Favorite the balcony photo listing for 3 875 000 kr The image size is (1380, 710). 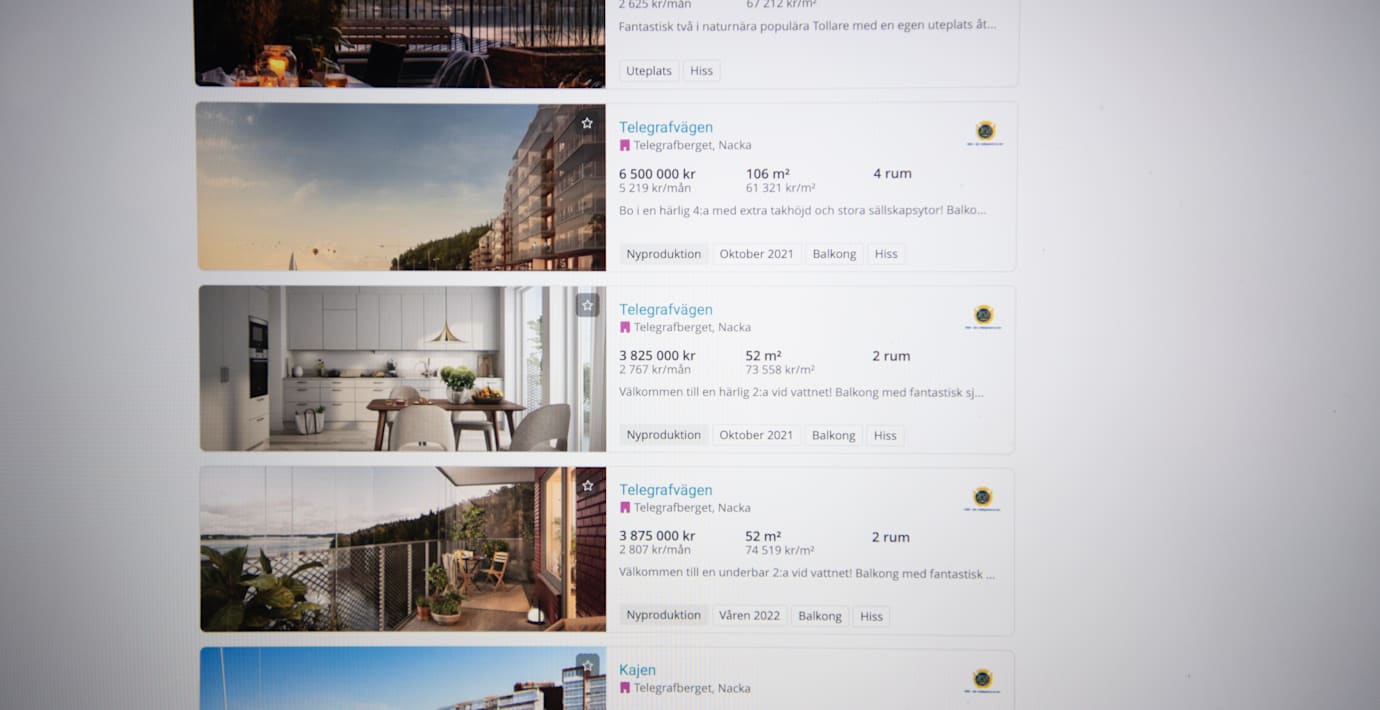[x=587, y=486]
